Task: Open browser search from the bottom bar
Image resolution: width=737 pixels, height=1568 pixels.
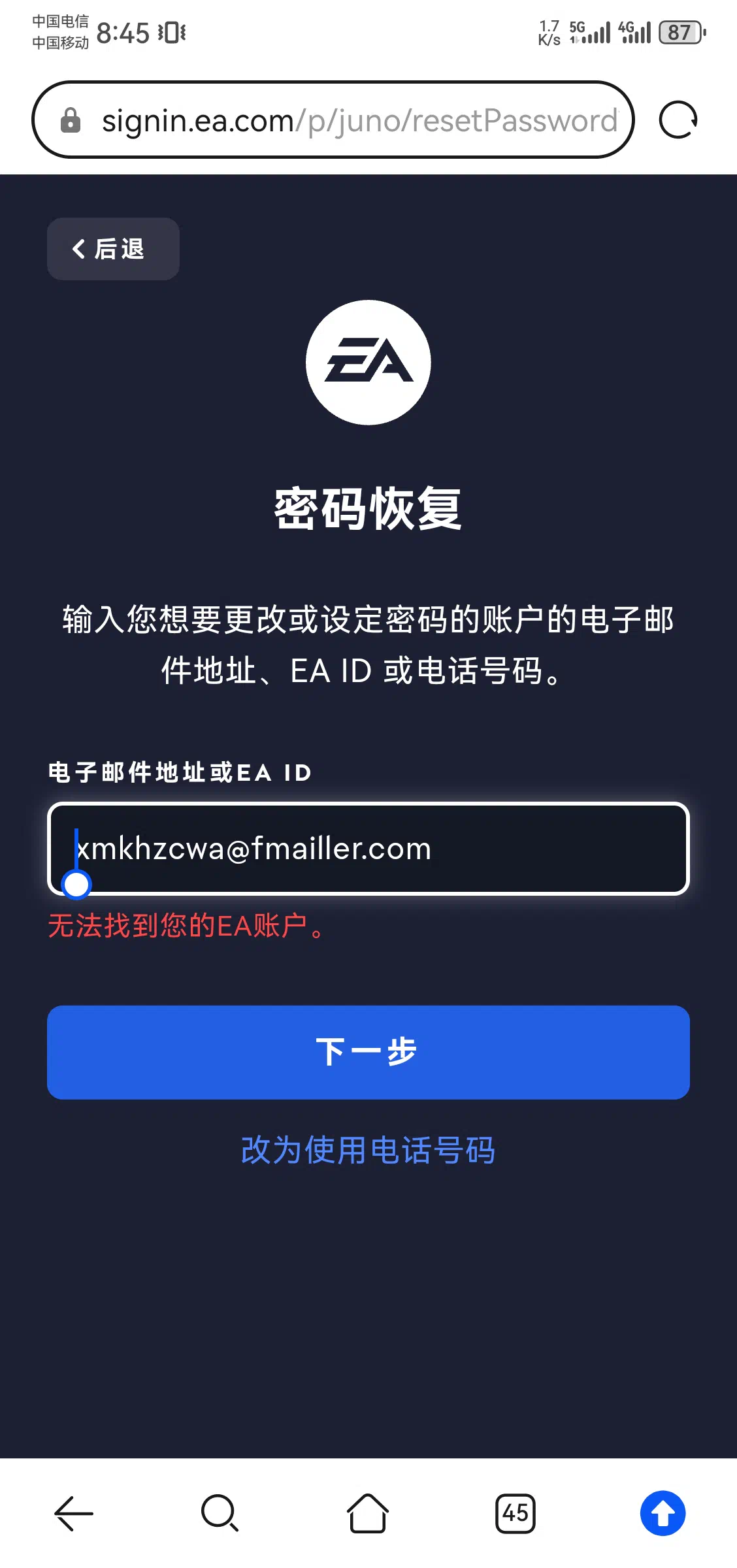Action: (x=220, y=1513)
